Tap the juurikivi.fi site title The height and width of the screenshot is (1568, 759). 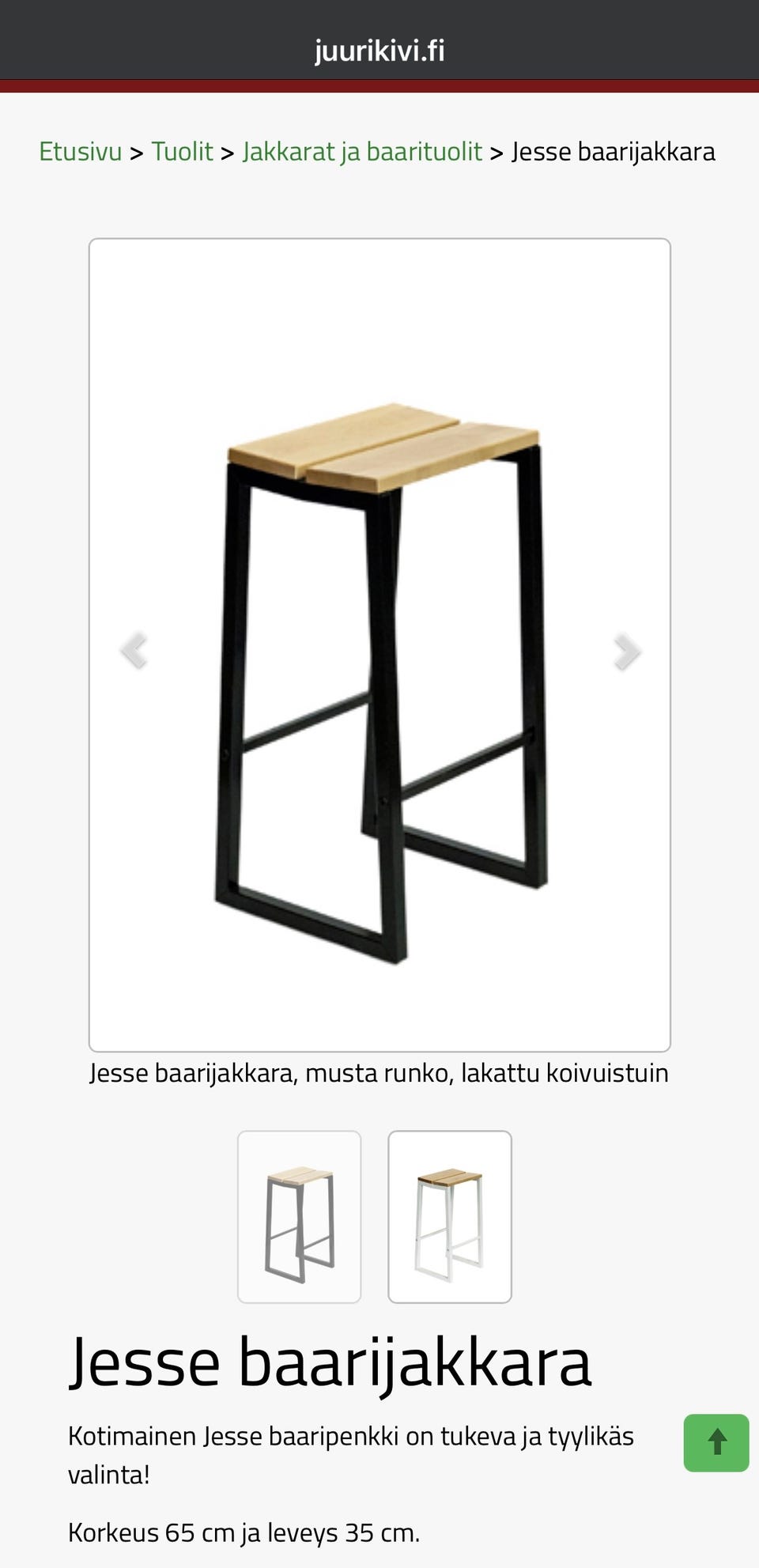coord(379,51)
